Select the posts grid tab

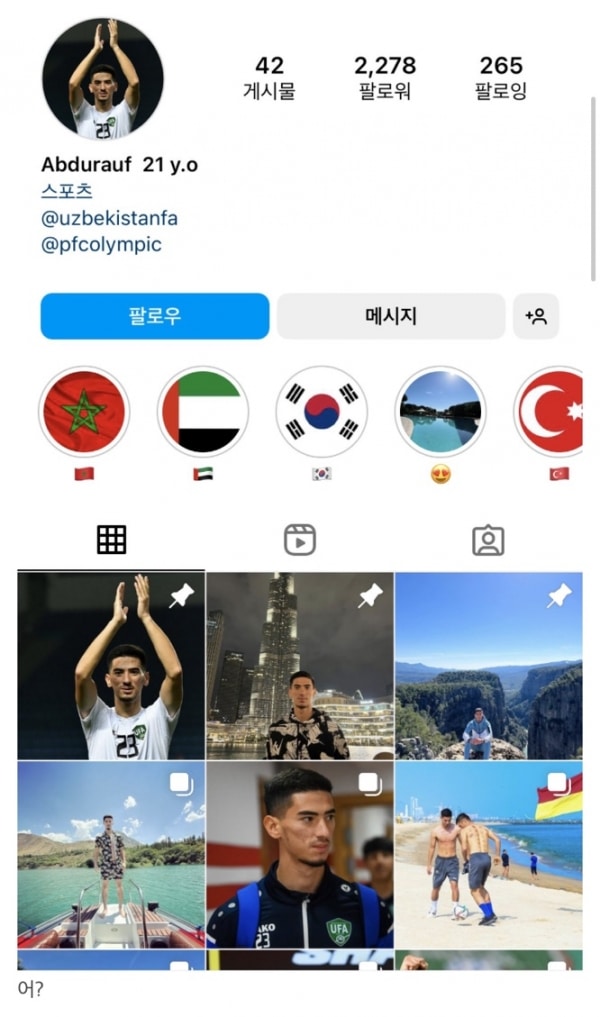(x=111, y=540)
